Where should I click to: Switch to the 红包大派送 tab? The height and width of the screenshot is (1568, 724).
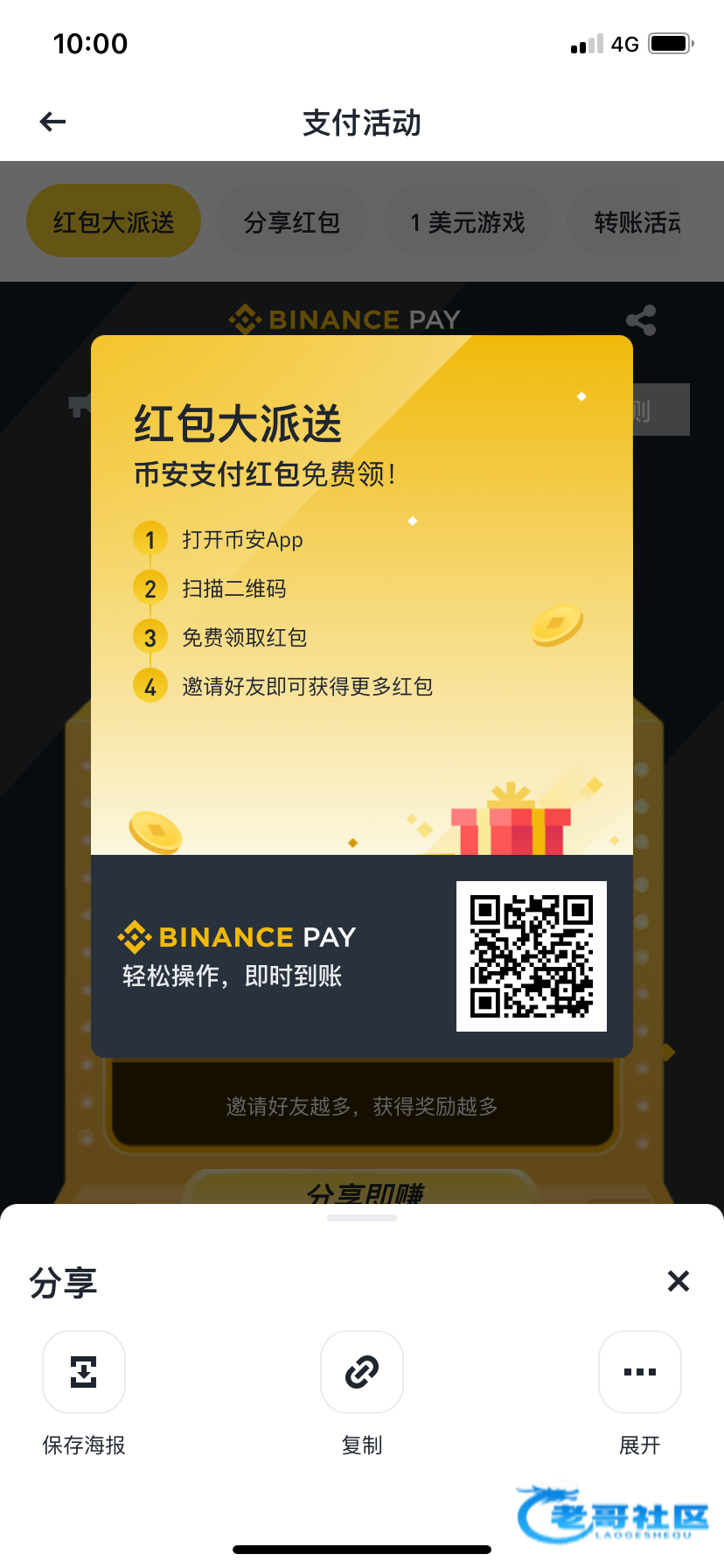coord(114,221)
